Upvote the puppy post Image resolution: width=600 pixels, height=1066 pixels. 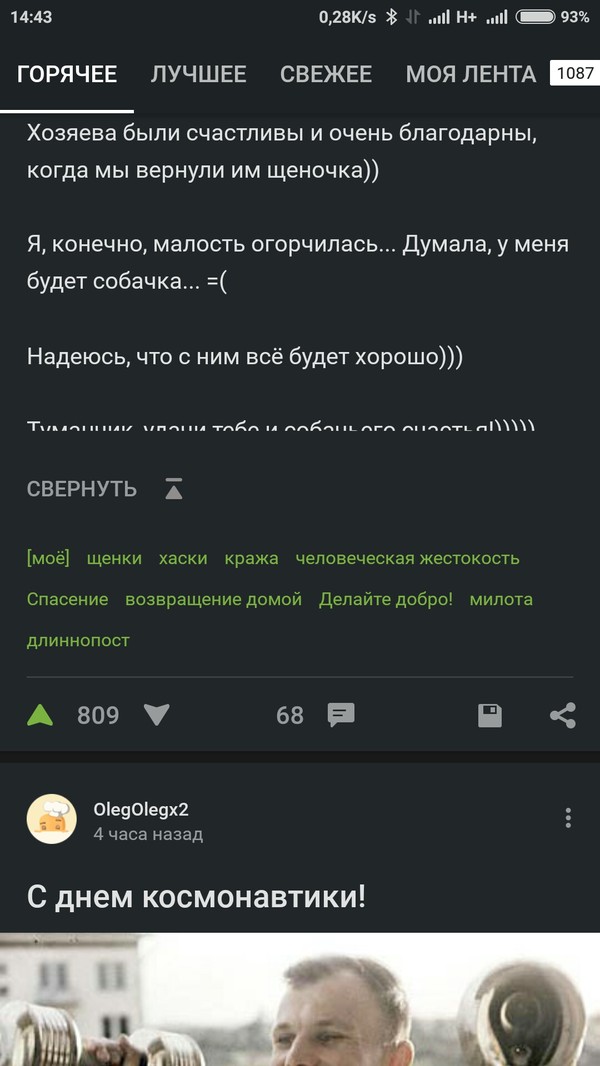click(x=40, y=715)
